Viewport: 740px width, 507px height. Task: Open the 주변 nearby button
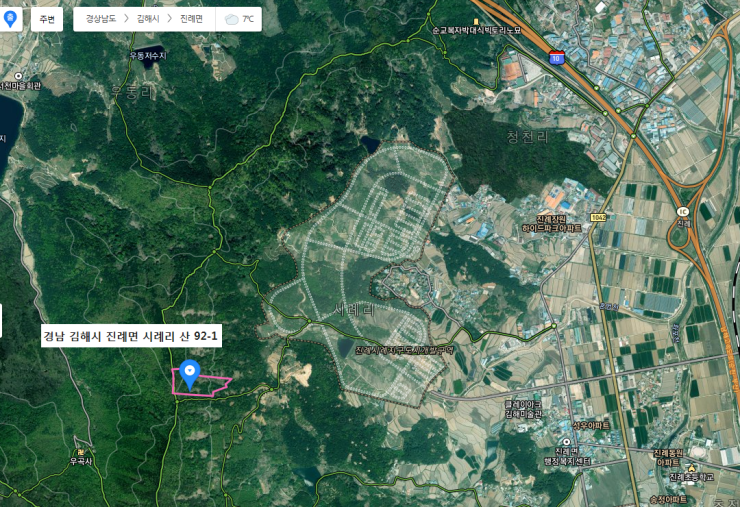click(x=46, y=19)
